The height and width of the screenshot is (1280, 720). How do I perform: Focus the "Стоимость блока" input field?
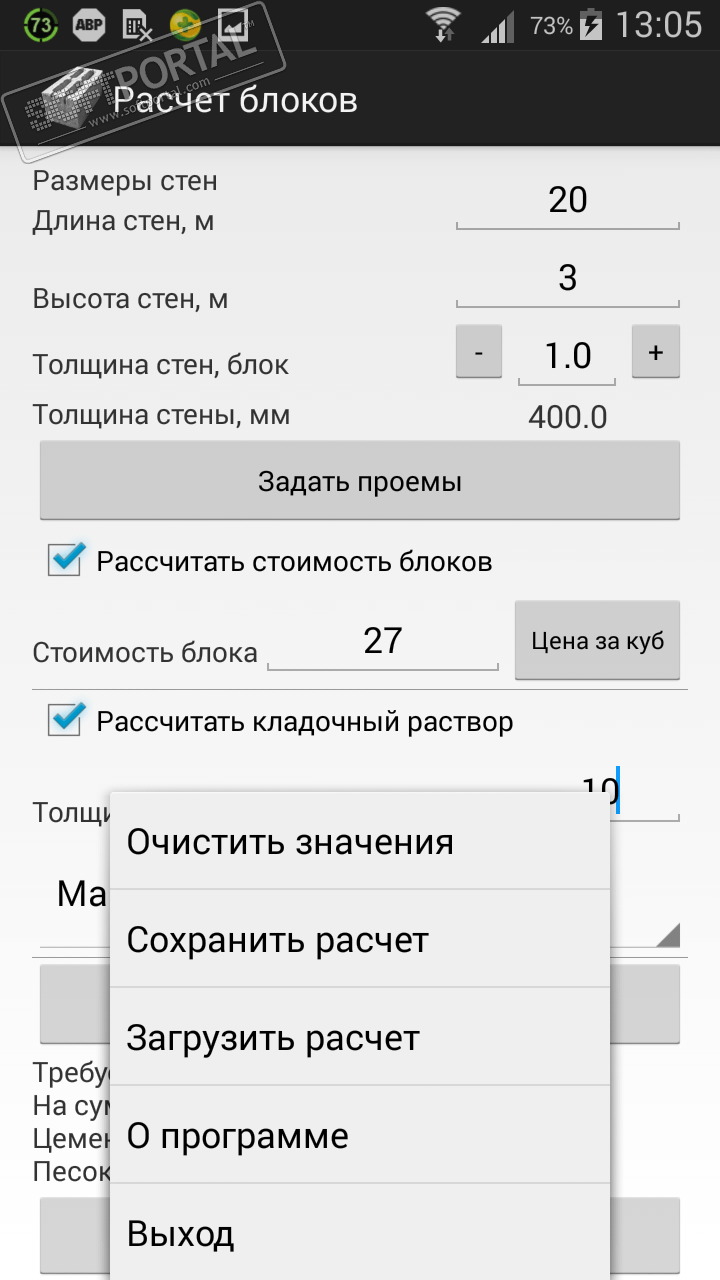pyautogui.click(x=382, y=641)
